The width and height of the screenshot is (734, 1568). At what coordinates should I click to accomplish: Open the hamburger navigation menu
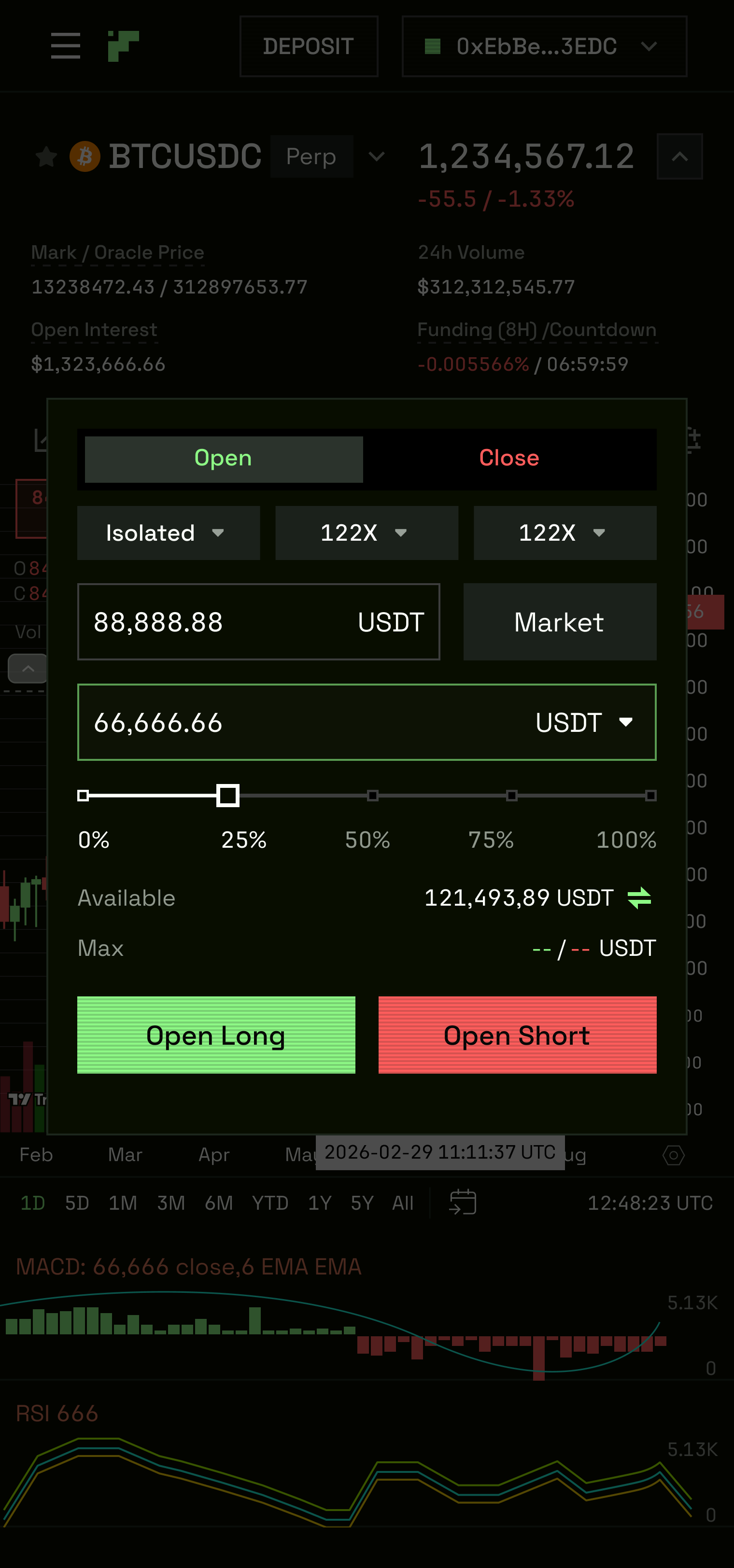coord(65,46)
